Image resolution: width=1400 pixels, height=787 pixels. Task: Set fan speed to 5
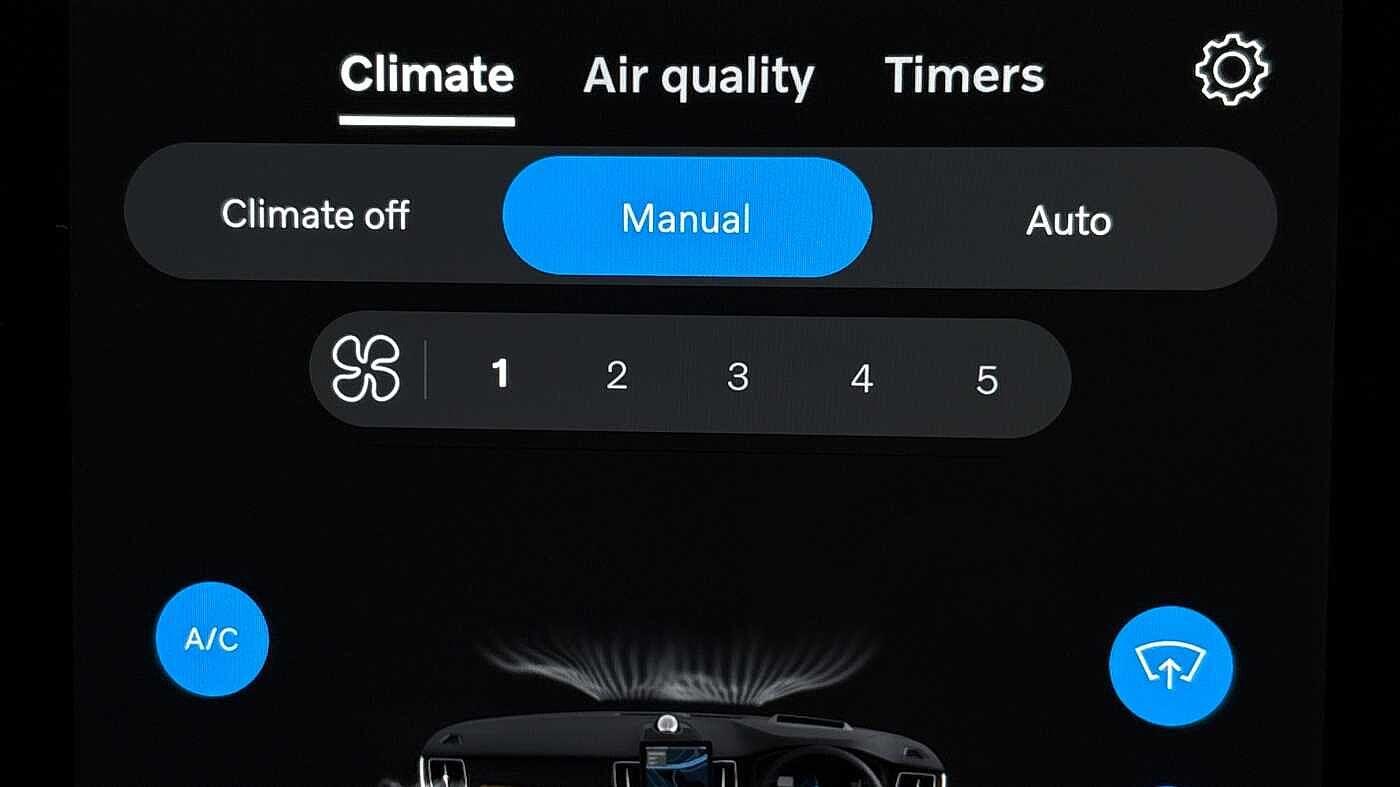(x=986, y=380)
